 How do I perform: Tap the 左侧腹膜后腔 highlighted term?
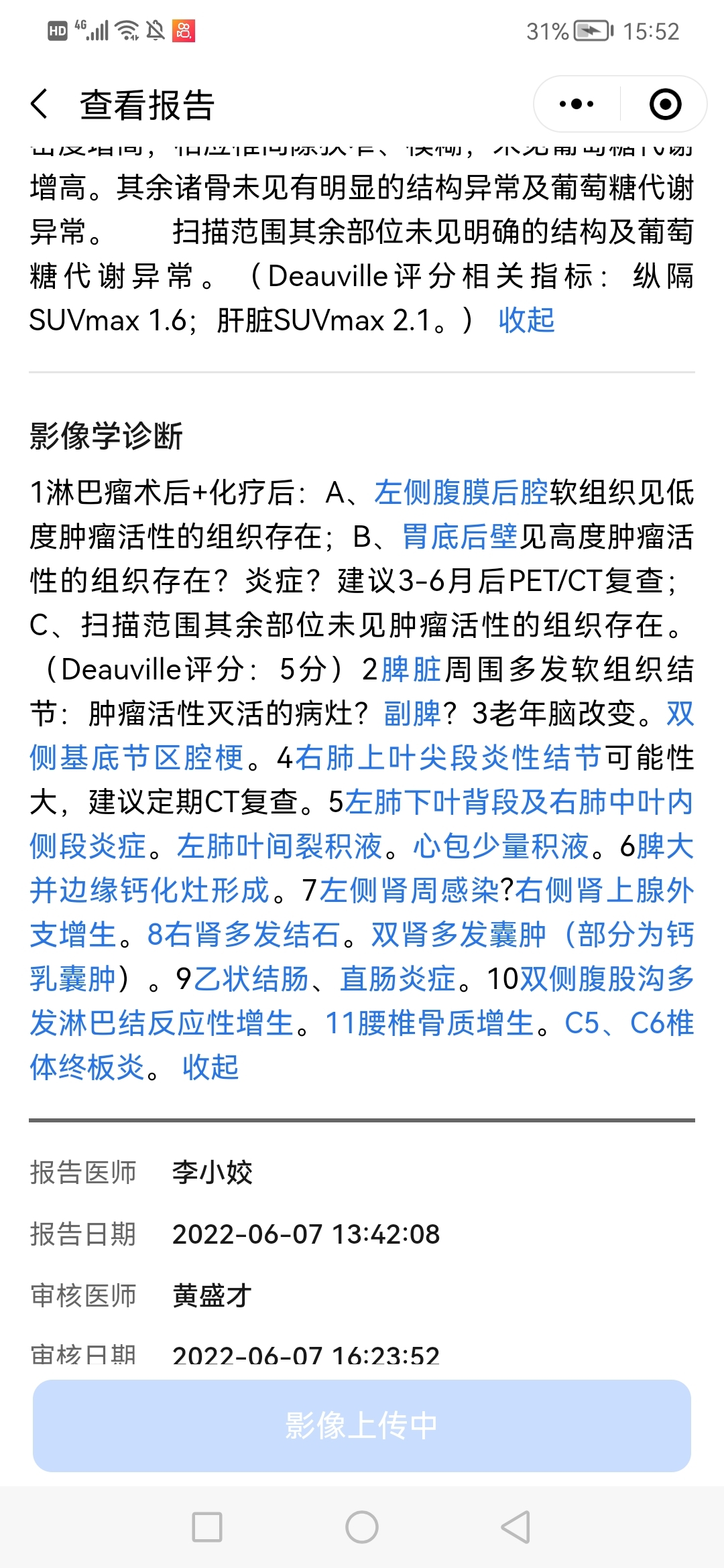(462, 493)
